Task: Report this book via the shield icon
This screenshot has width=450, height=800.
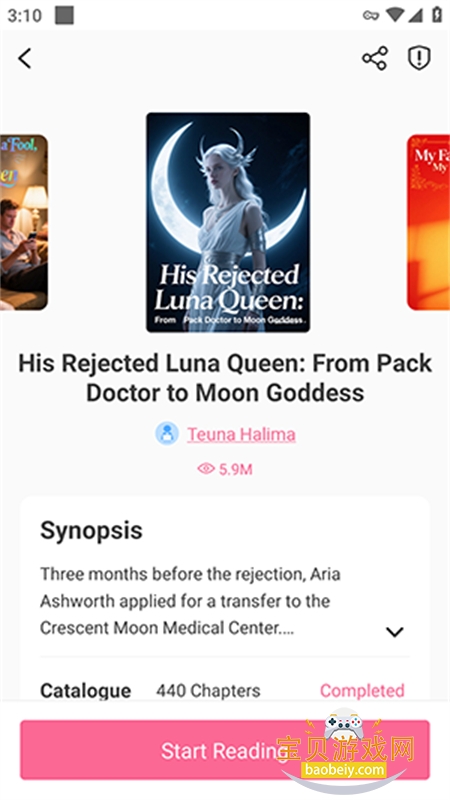Action: tap(419, 58)
